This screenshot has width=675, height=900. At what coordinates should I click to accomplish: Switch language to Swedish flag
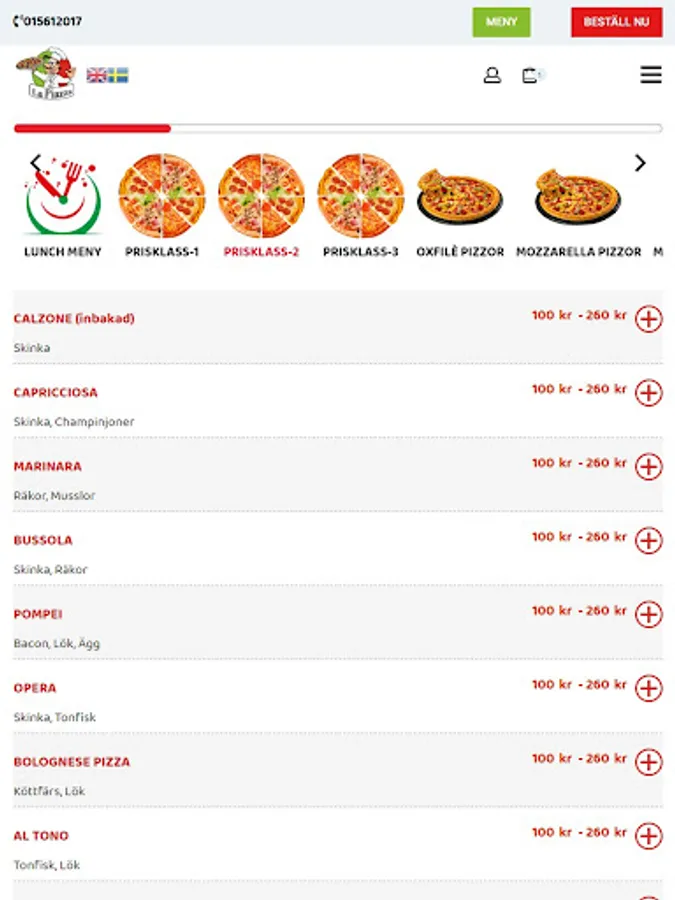118,75
